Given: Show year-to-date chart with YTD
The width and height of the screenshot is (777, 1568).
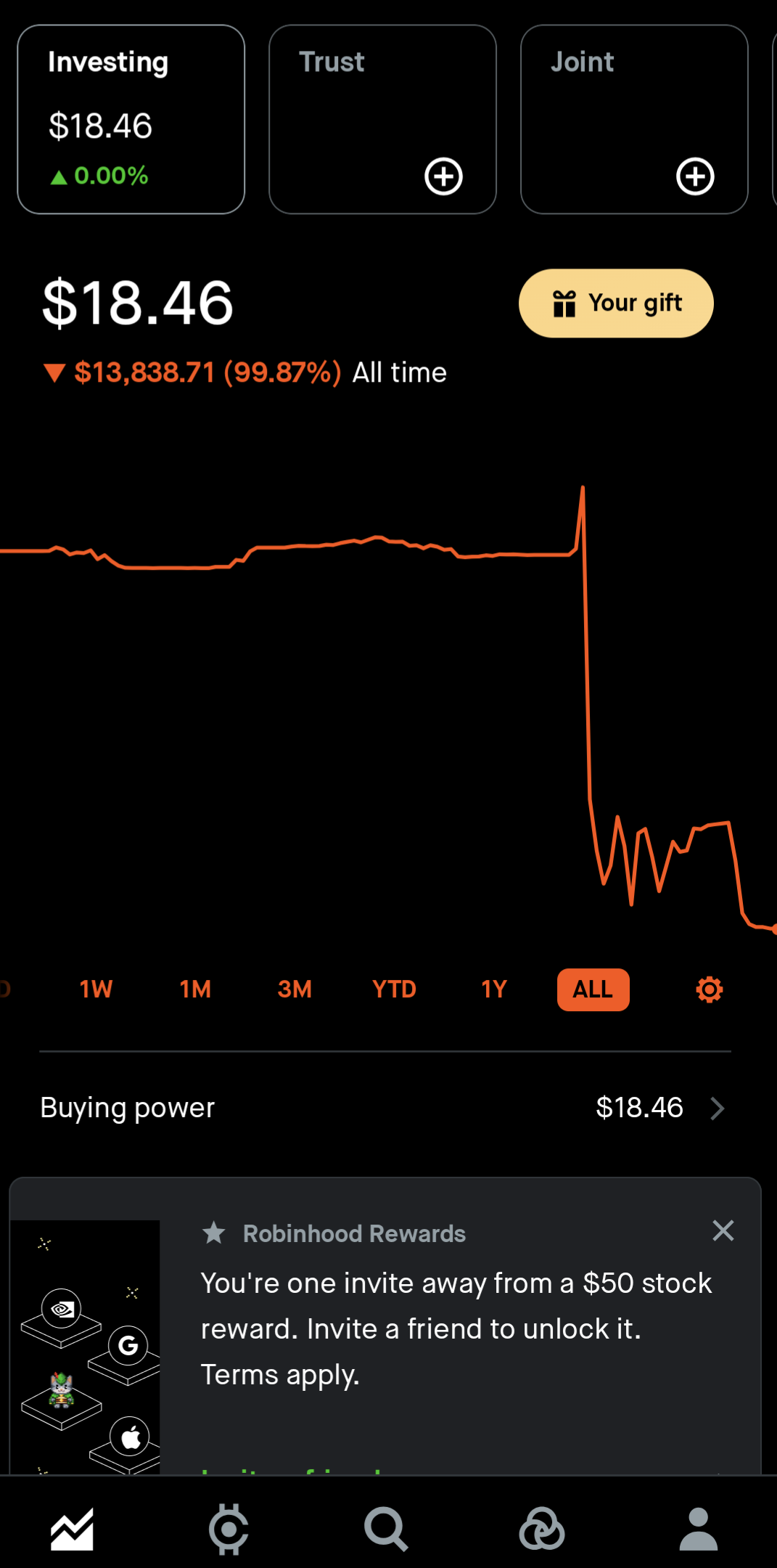Looking at the screenshot, I should (x=394, y=989).
